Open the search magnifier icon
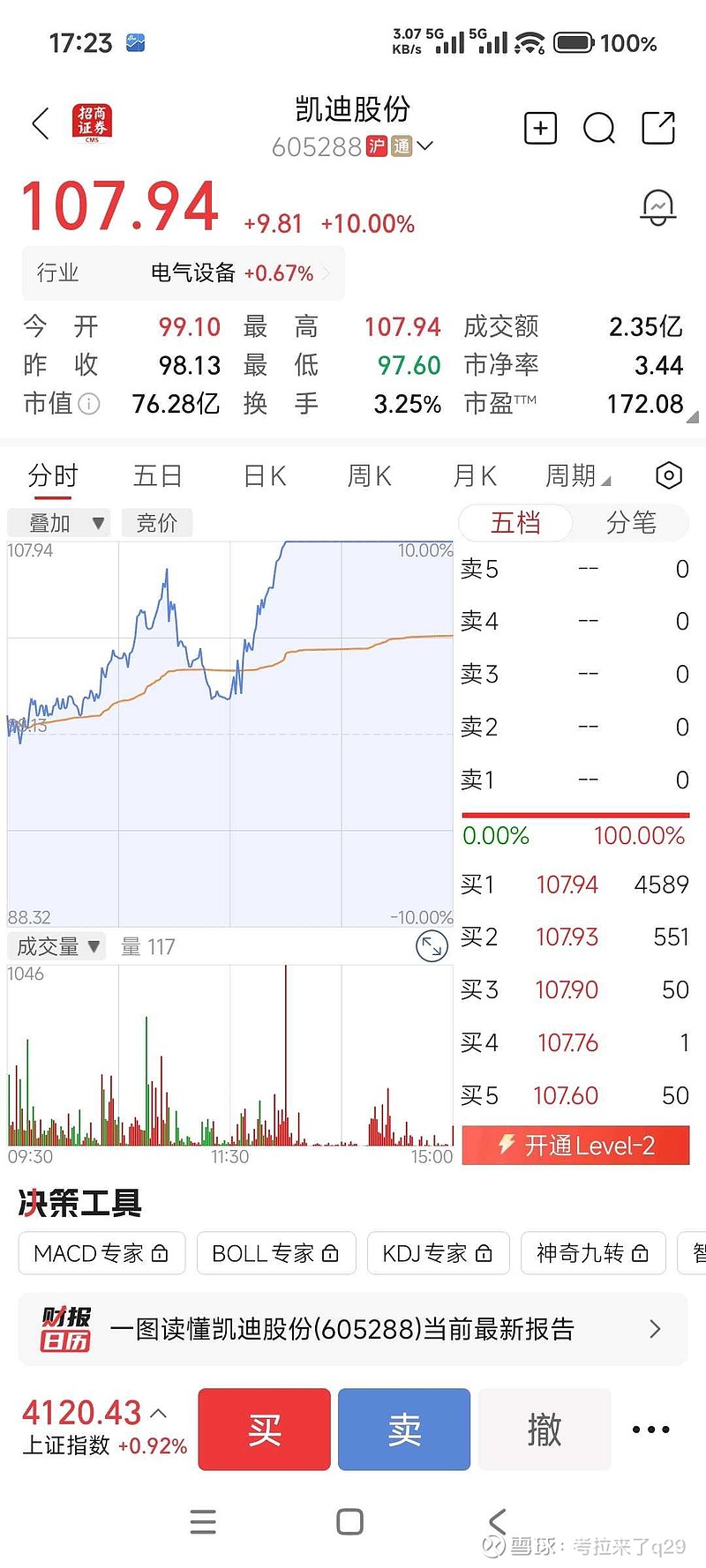This screenshot has height=1568, width=706. point(599,129)
